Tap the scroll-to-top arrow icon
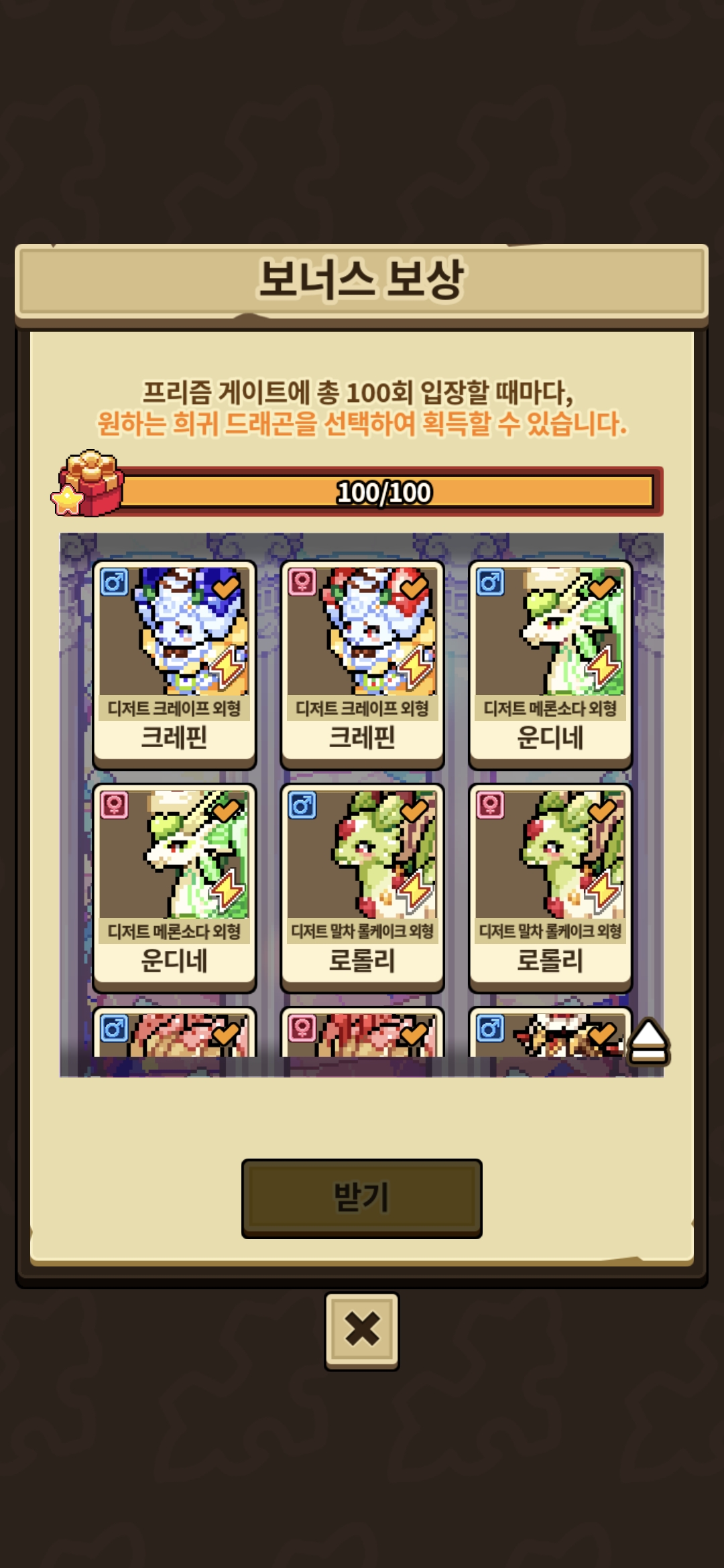This screenshot has height=1568, width=724. (x=648, y=1041)
